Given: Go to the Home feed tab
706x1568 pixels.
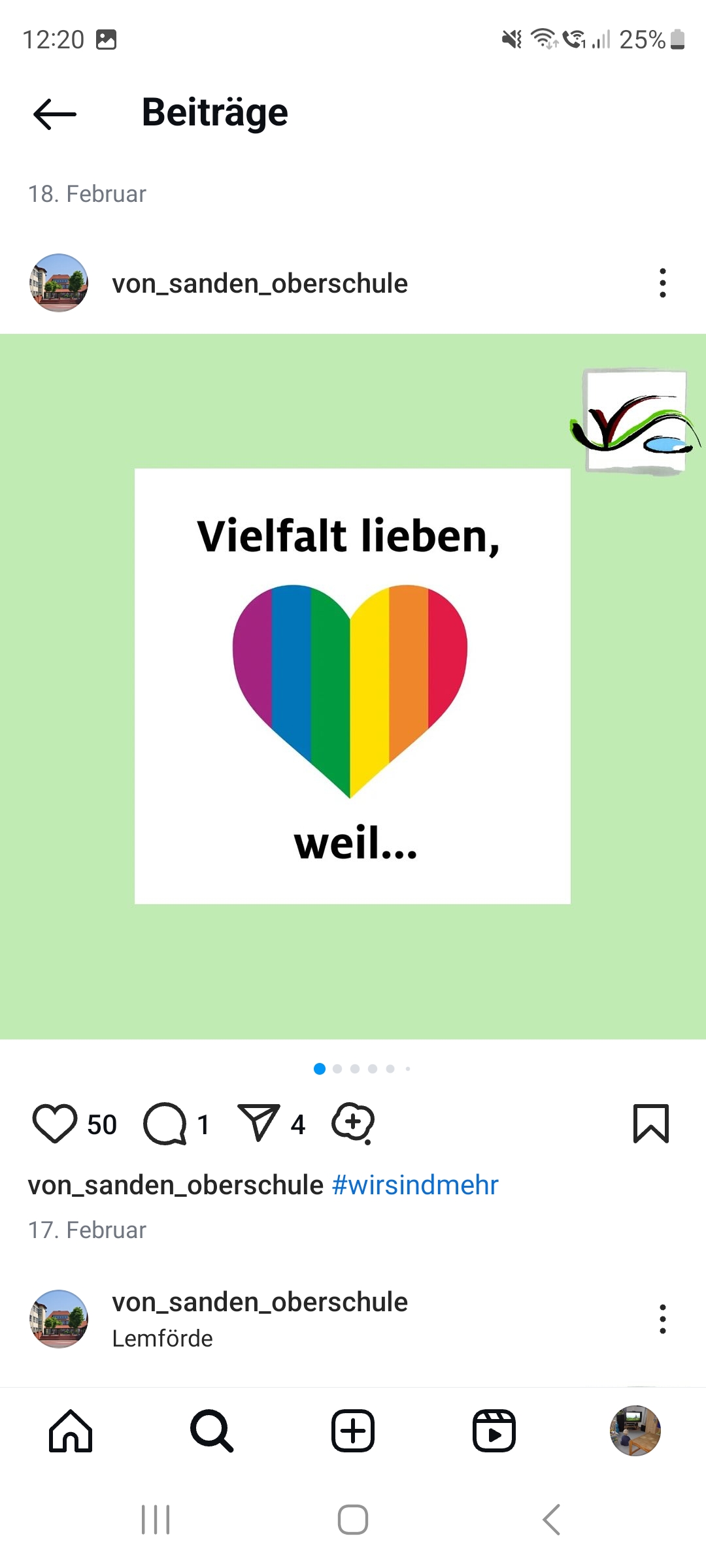Looking at the screenshot, I should (x=71, y=1431).
